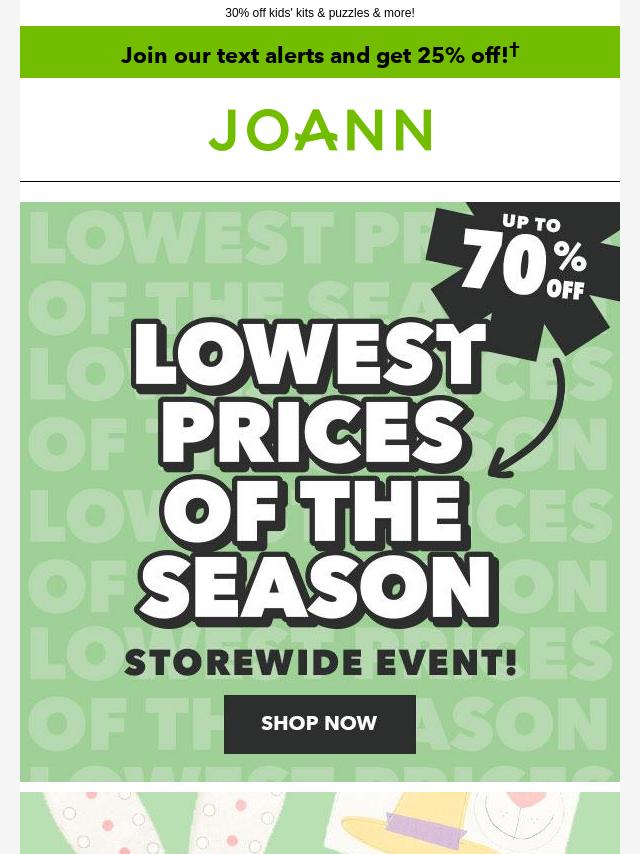Tap the Shop Now button
The height and width of the screenshot is (854, 640).
[319, 724]
